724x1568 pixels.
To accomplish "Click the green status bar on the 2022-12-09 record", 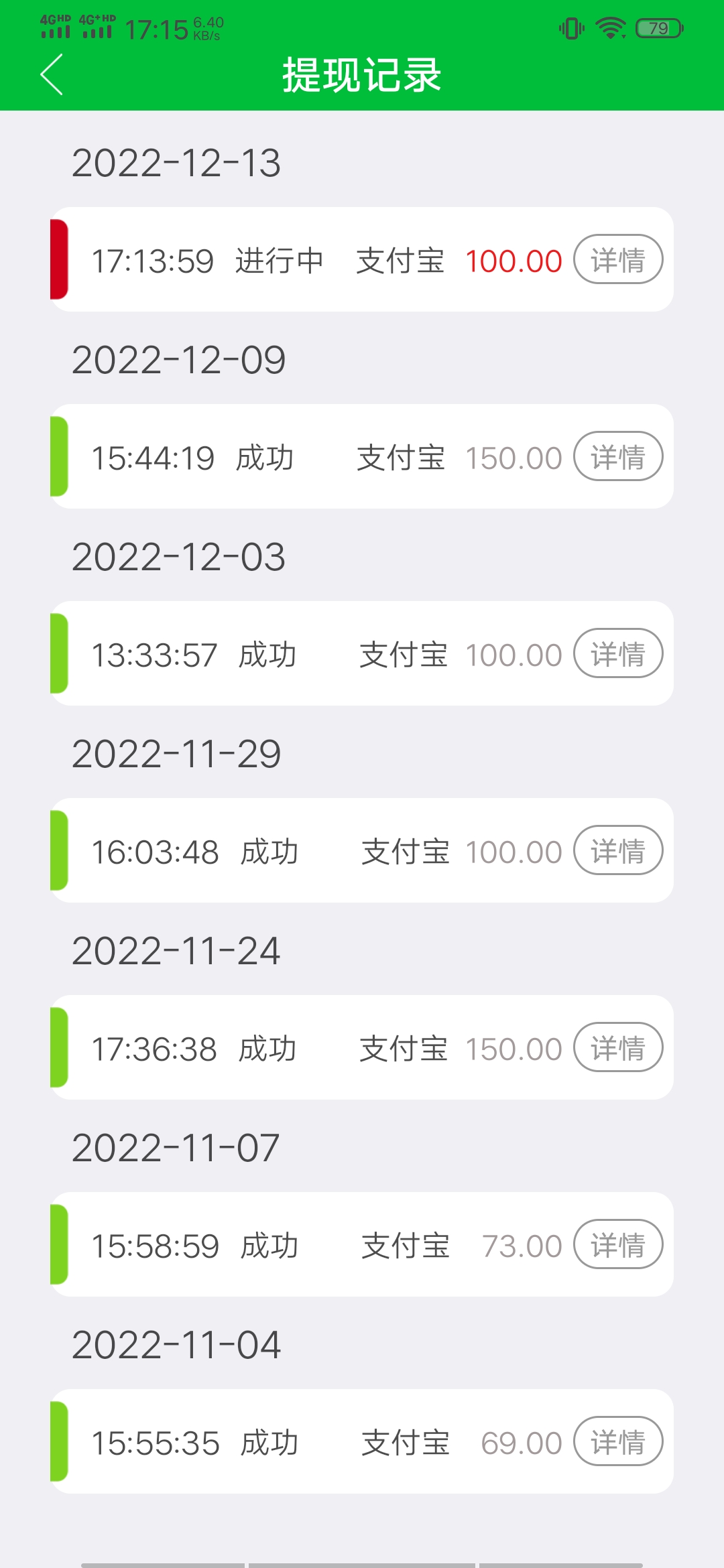I will click(x=58, y=456).
